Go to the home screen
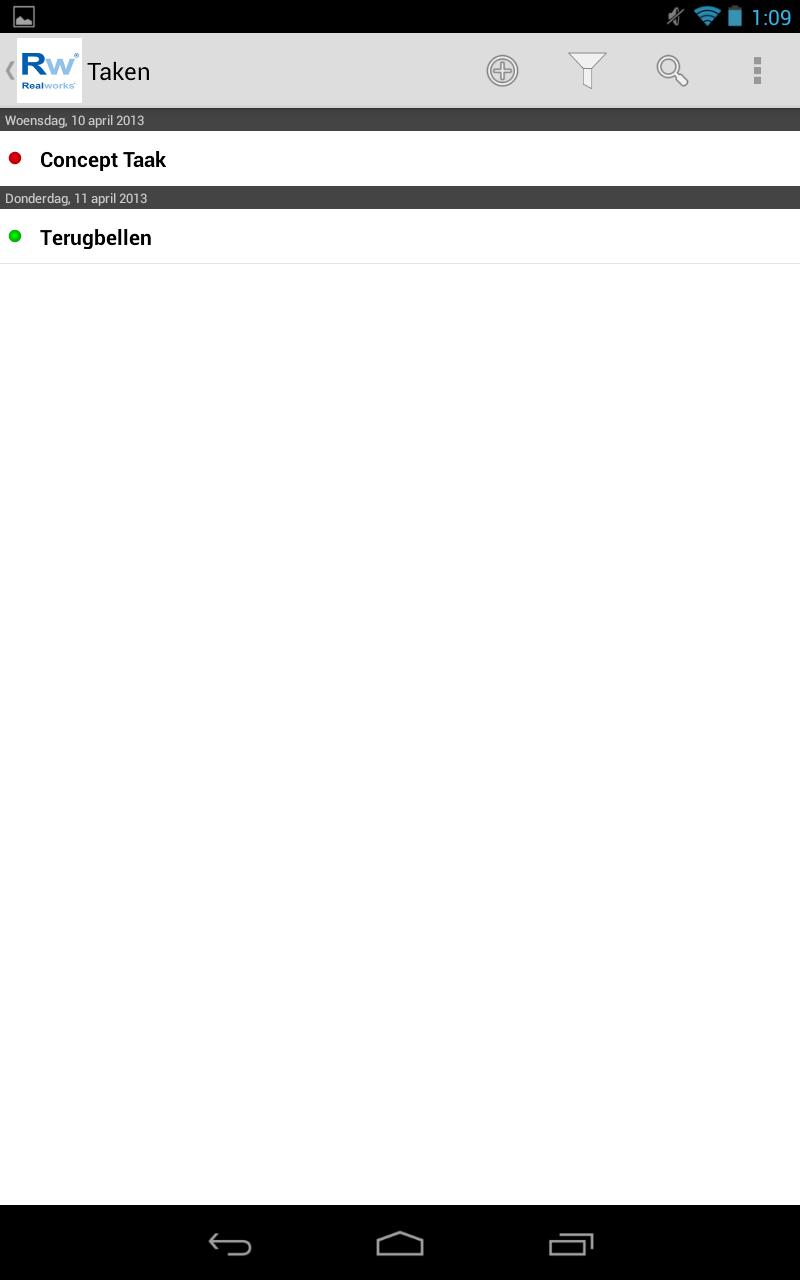Image resolution: width=800 pixels, height=1280 pixels. pos(400,1244)
